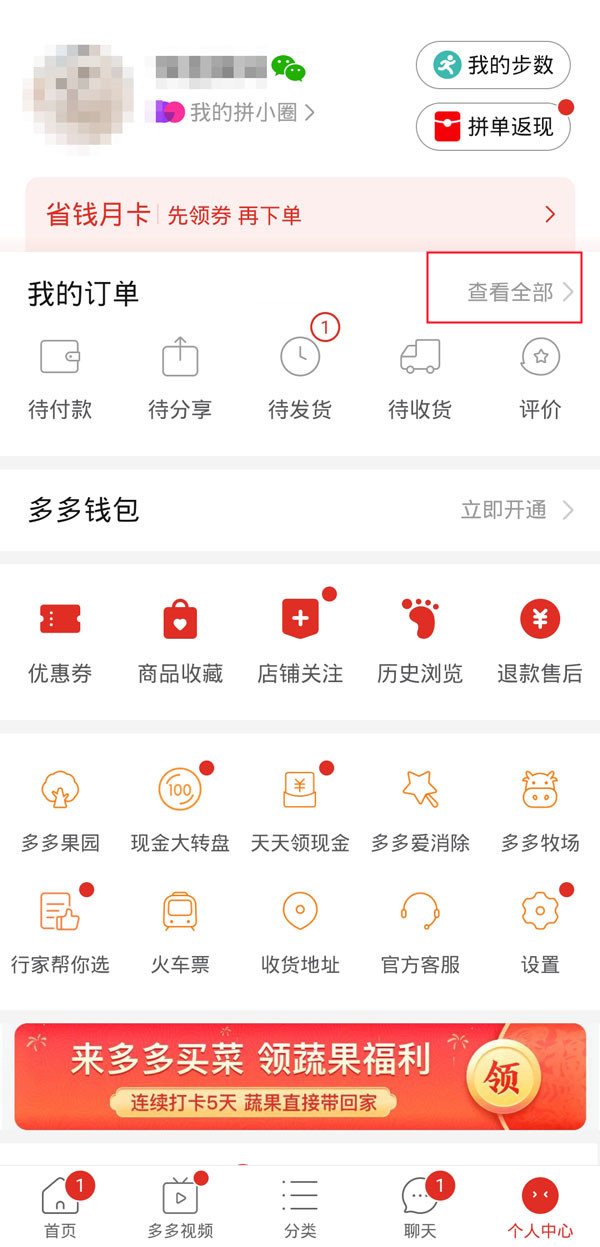Screen dimensions: 600x1247
Task: Contact 官方客服 customer service
Action: tap(420, 932)
